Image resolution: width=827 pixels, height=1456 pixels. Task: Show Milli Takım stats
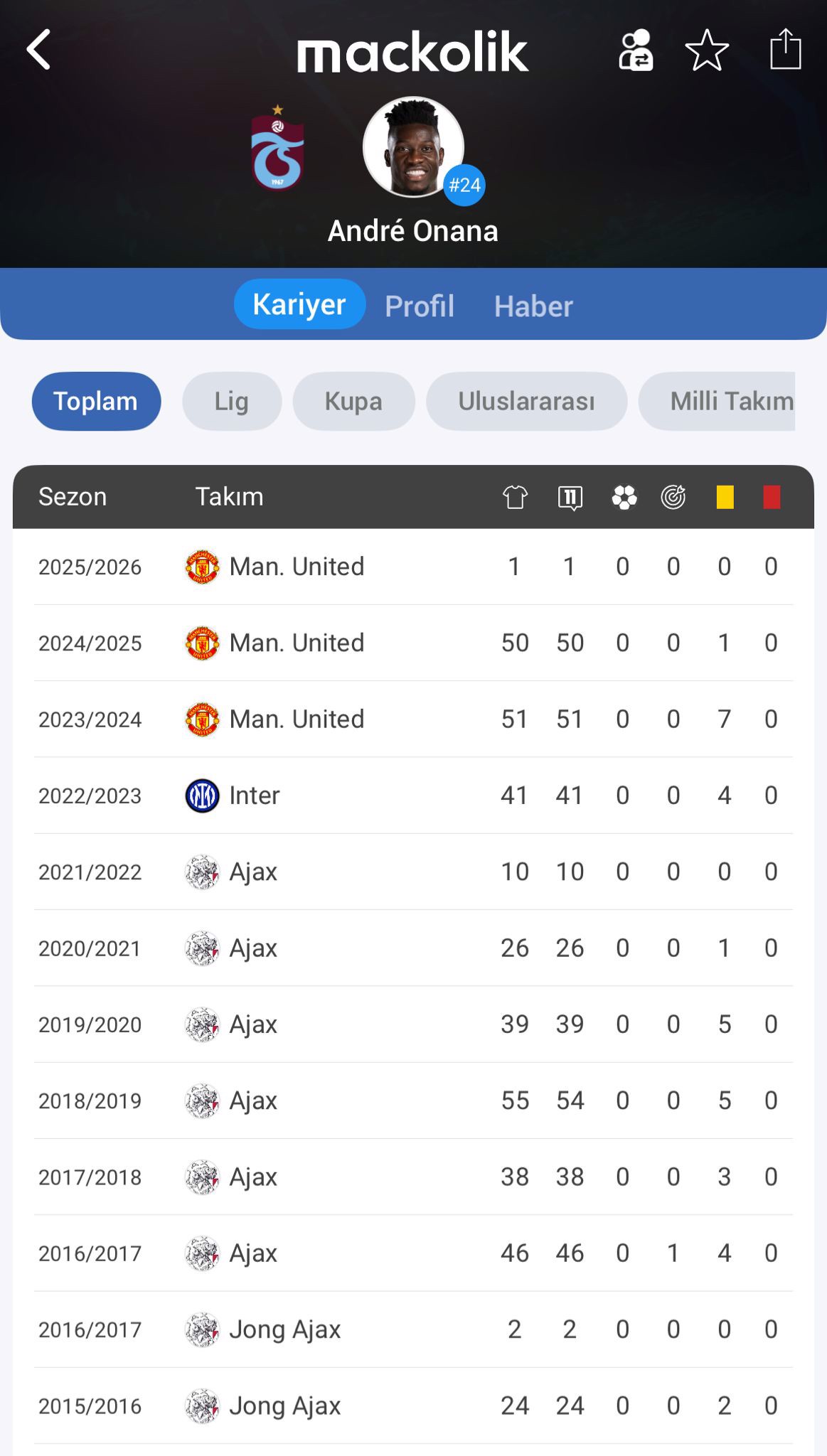(x=717, y=401)
